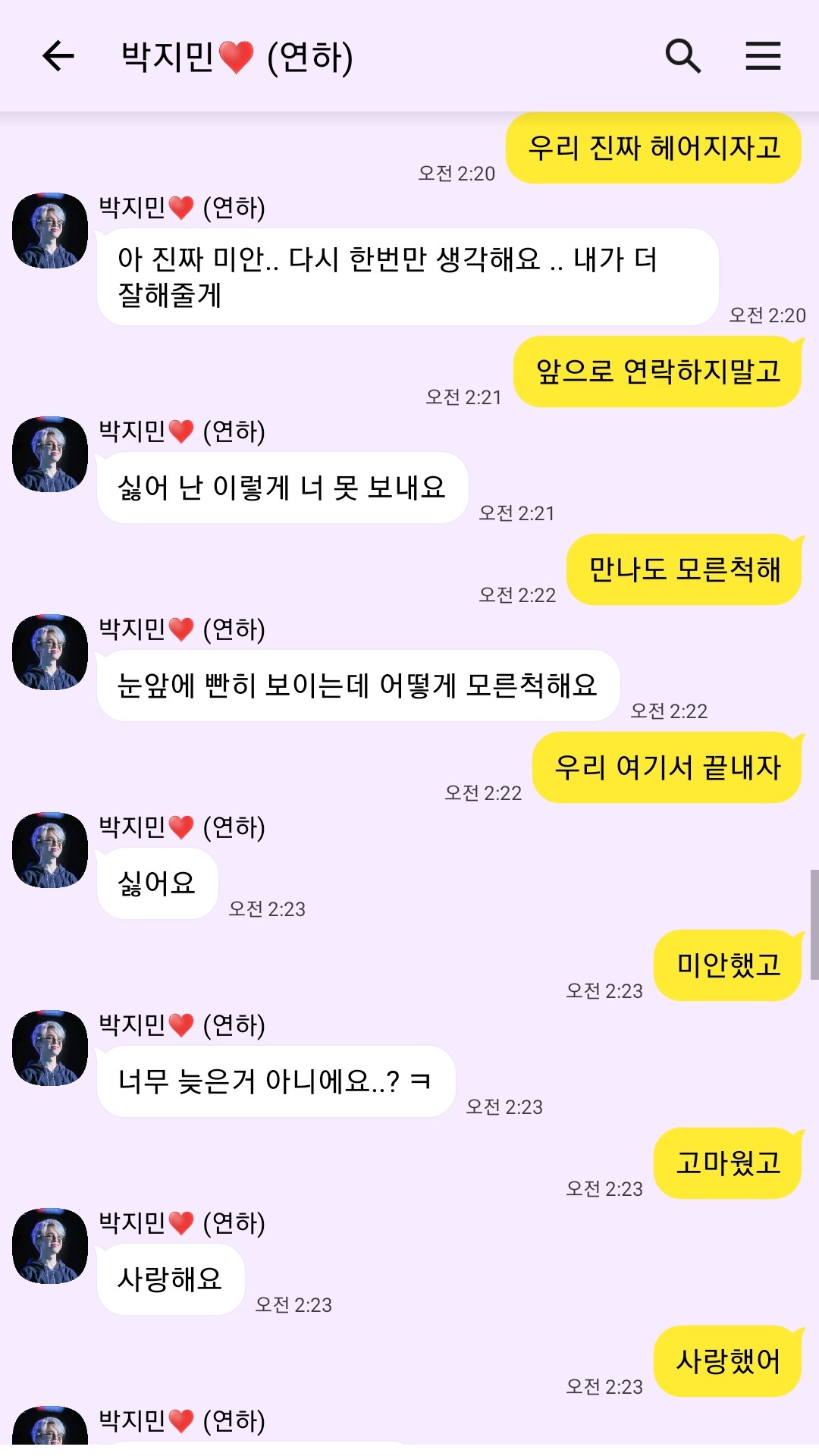Open the profile photo next to "싫어요"
The image size is (819, 1456).
coord(50,850)
